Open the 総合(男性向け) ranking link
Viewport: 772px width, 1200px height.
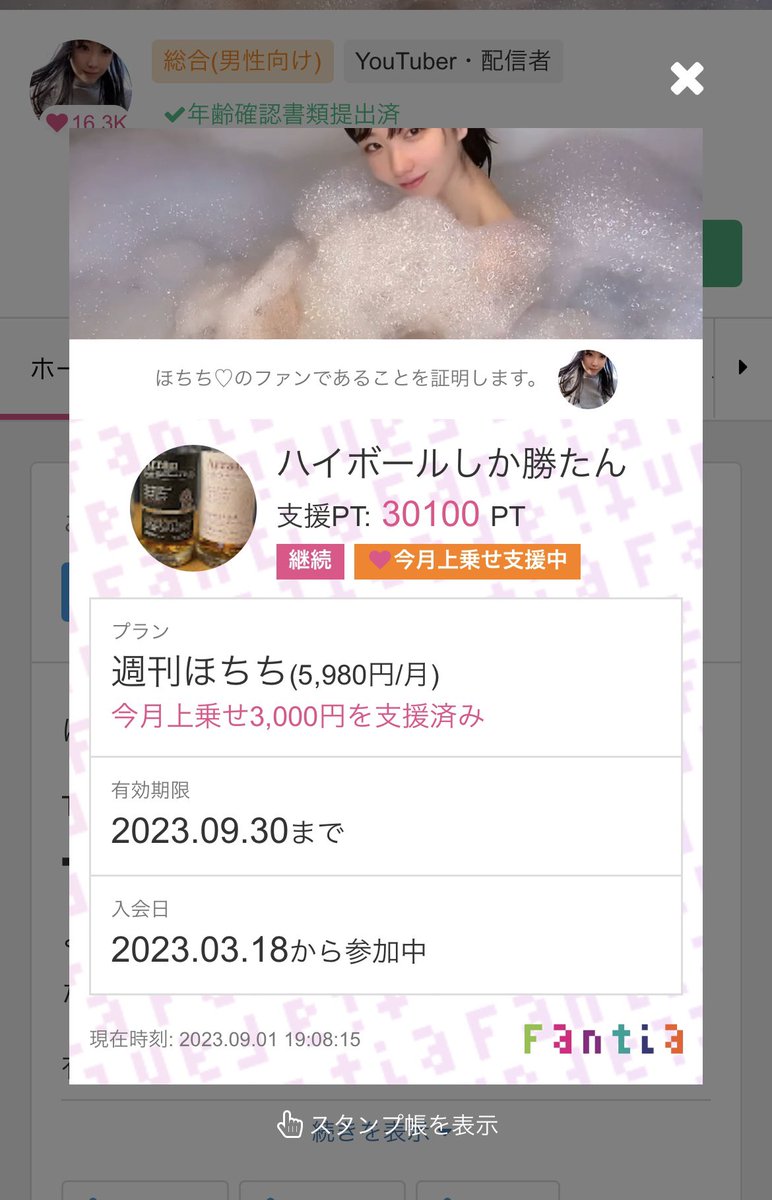[244, 61]
